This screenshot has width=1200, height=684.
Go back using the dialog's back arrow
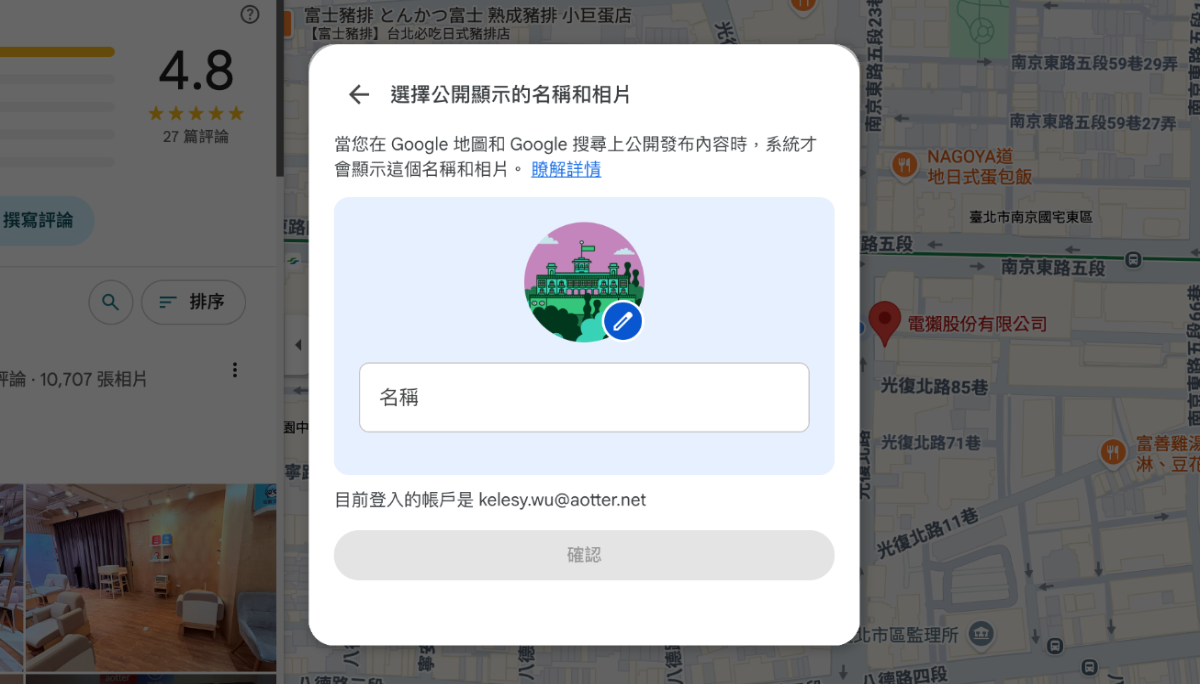click(359, 95)
